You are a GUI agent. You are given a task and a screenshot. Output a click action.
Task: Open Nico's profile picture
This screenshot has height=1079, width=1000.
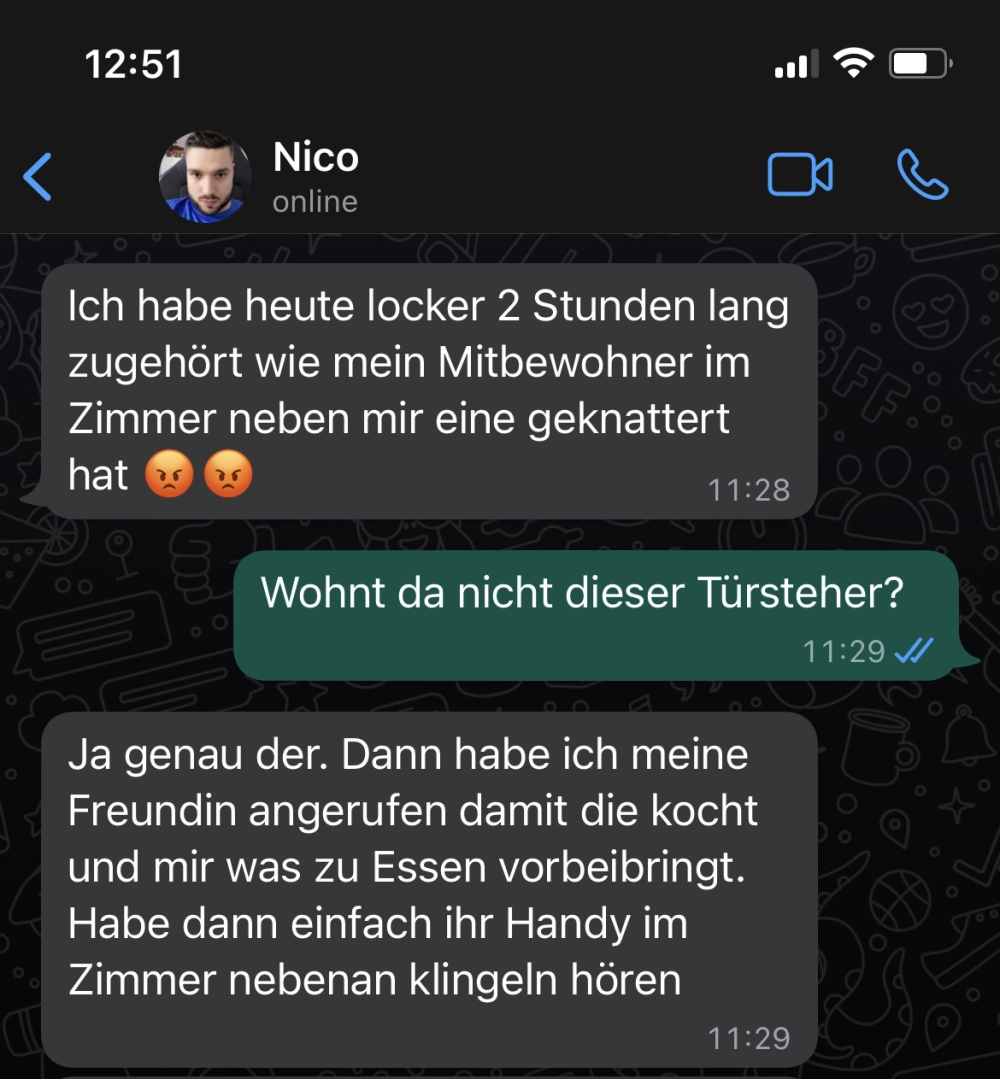point(205,177)
